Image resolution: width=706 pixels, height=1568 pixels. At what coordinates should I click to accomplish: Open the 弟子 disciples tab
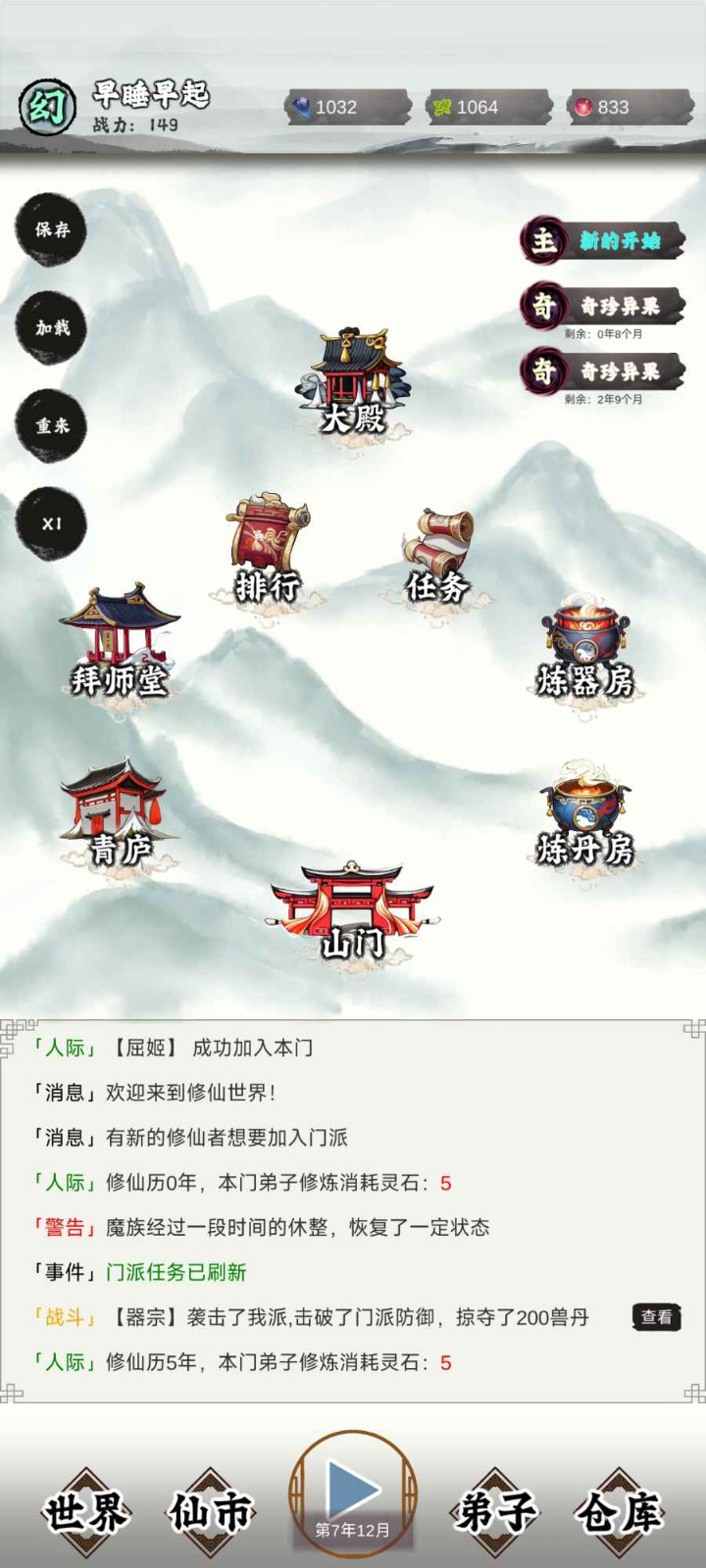point(495,1512)
